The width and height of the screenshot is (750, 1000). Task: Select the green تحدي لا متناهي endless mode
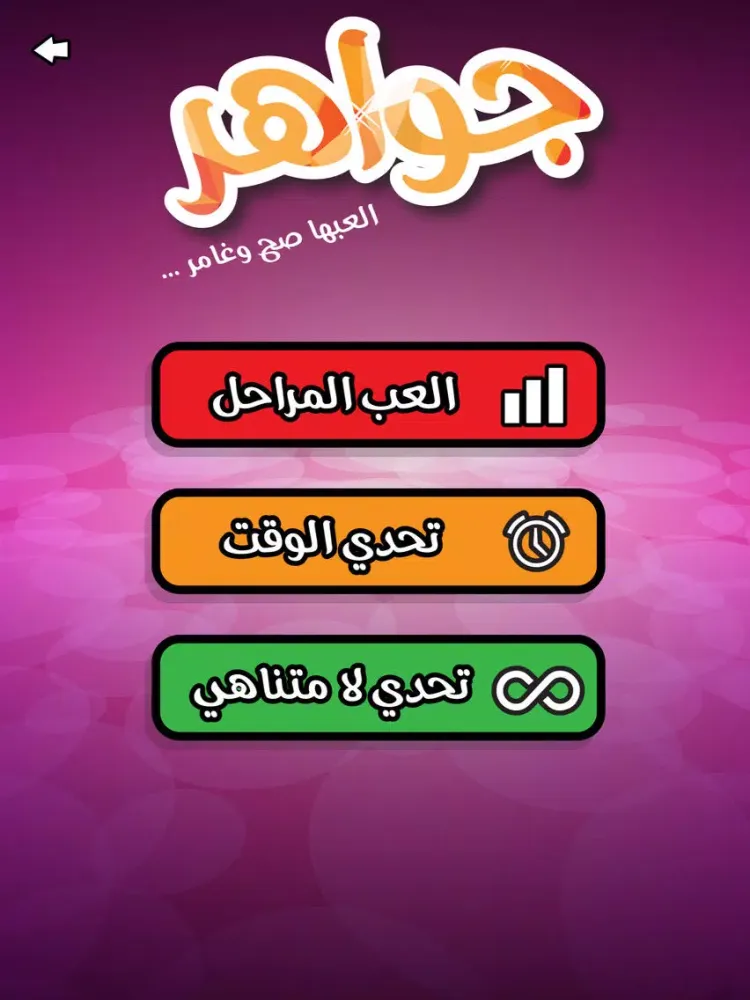(x=377, y=688)
